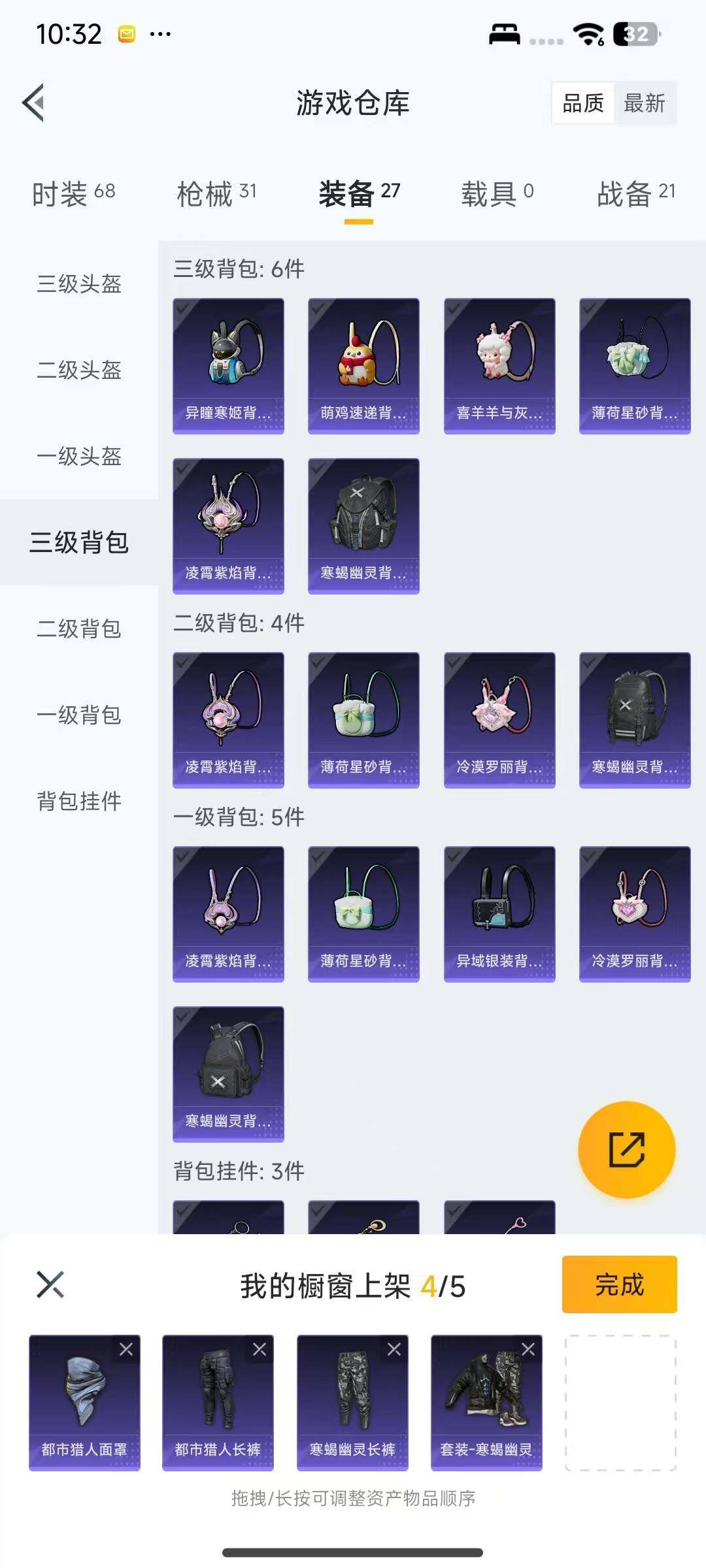Select the 二级背包 category in sidebar
Image resolution: width=706 pixels, height=1568 pixels.
click(78, 629)
